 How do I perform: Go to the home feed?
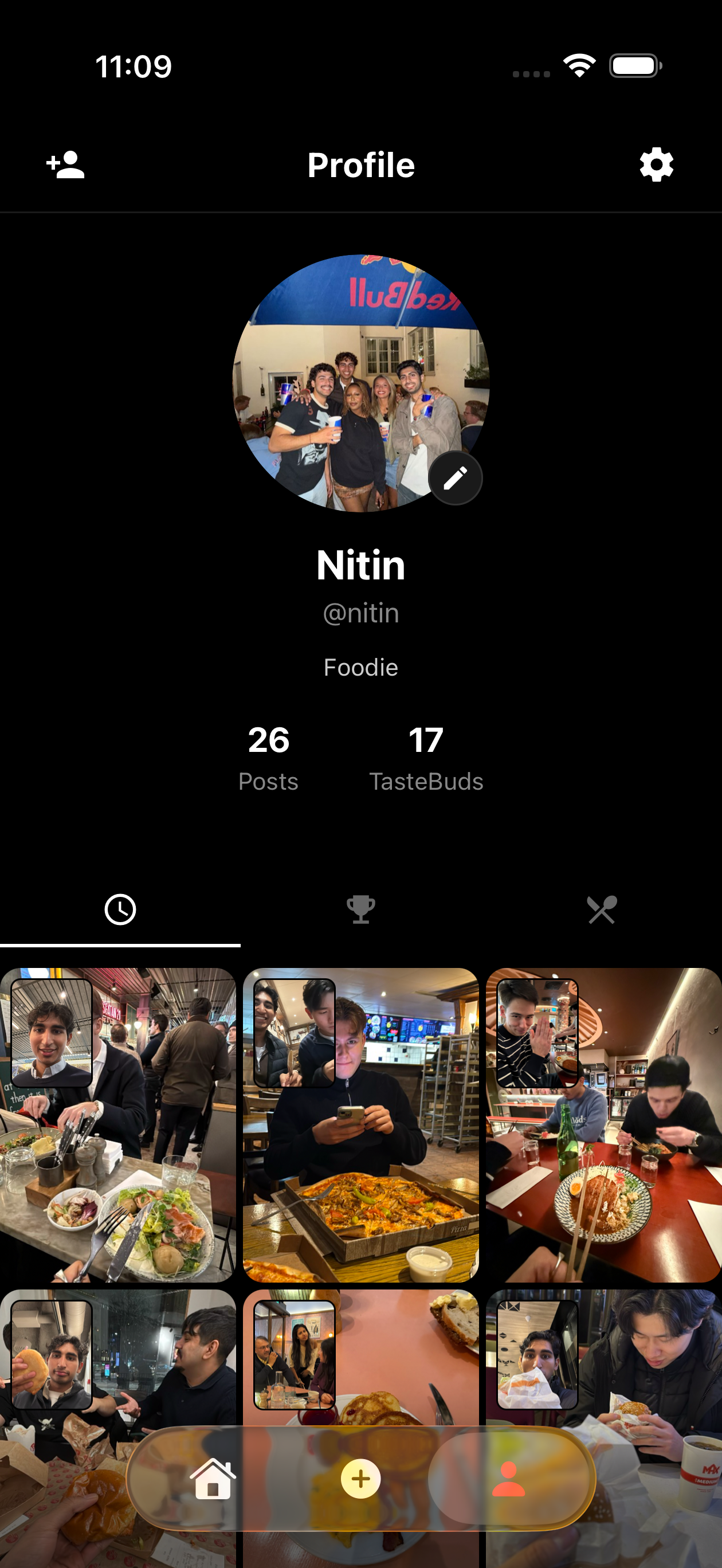coord(213,1479)
